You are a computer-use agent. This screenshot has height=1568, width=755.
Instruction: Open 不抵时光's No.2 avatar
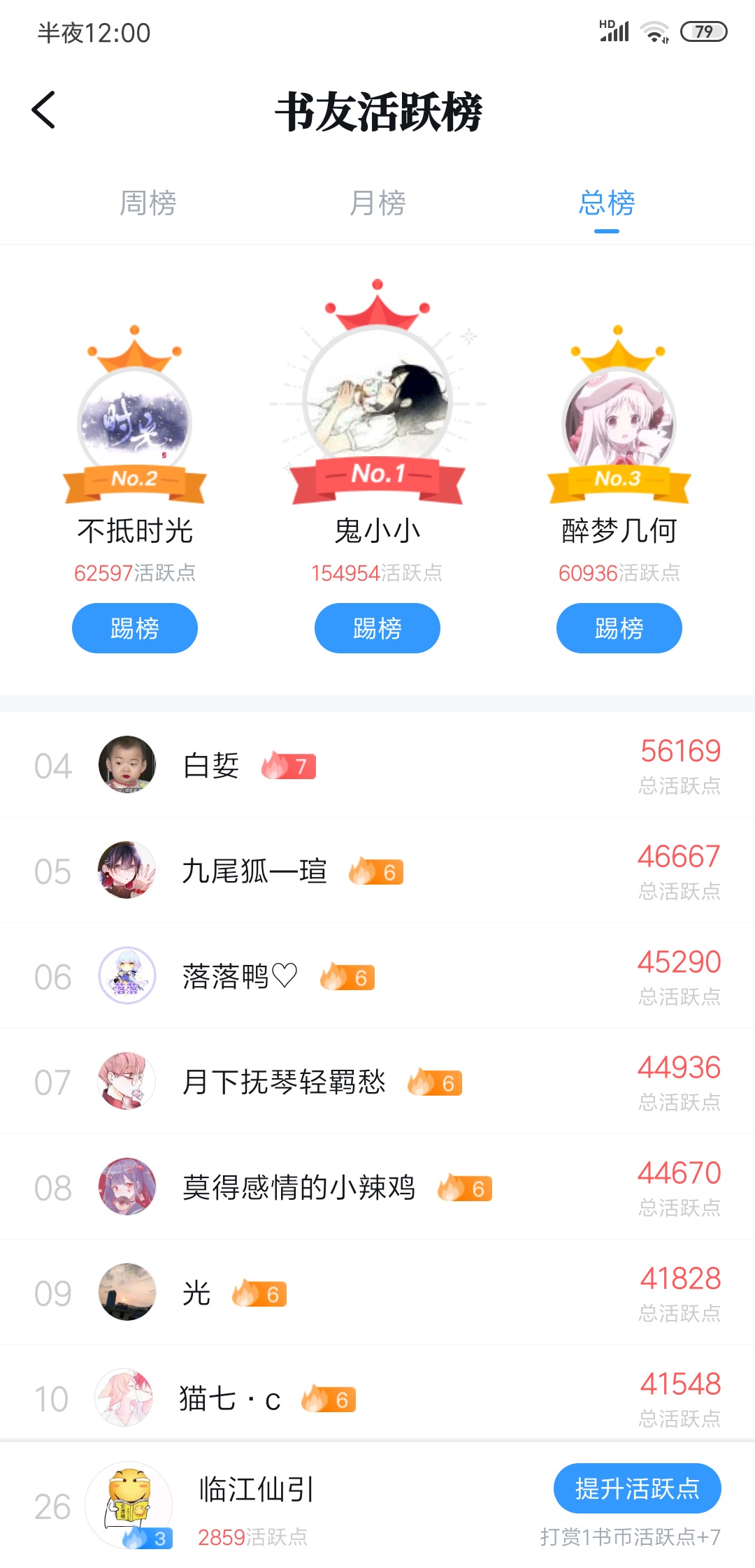(x=134, y=423)
